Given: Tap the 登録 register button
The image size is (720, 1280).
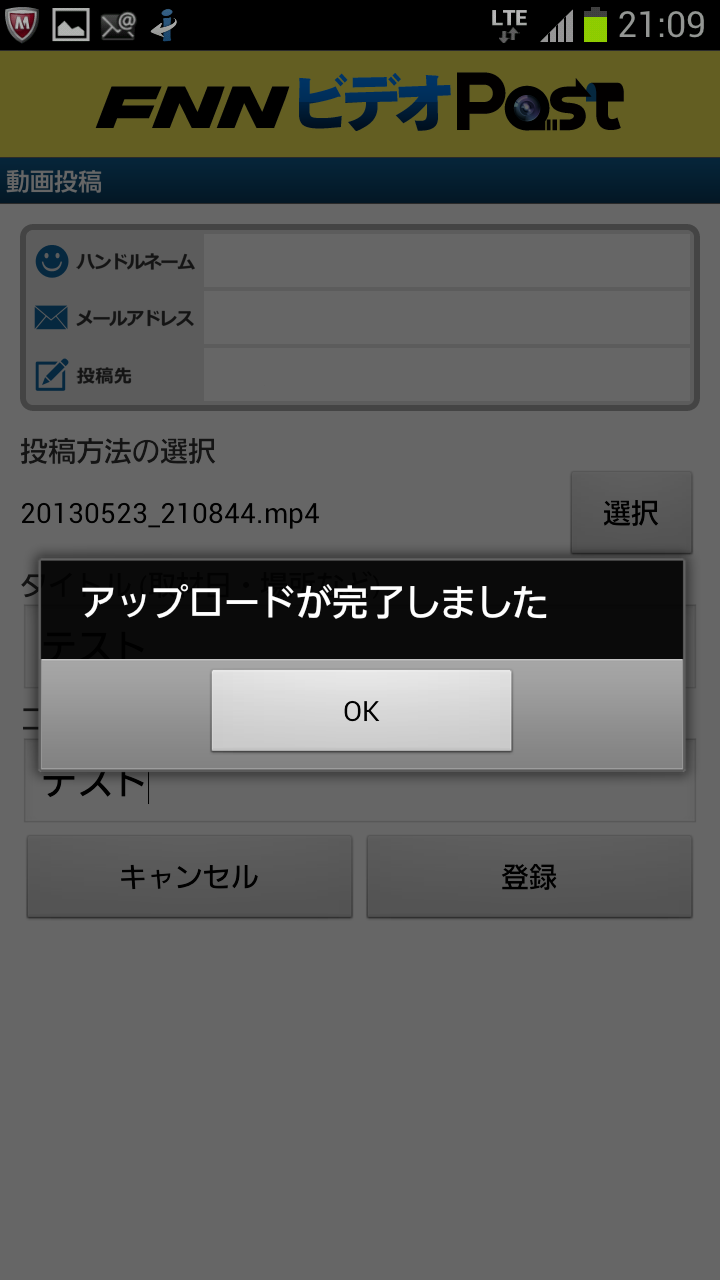Looking at the screenshot, I should click(529, 877).
